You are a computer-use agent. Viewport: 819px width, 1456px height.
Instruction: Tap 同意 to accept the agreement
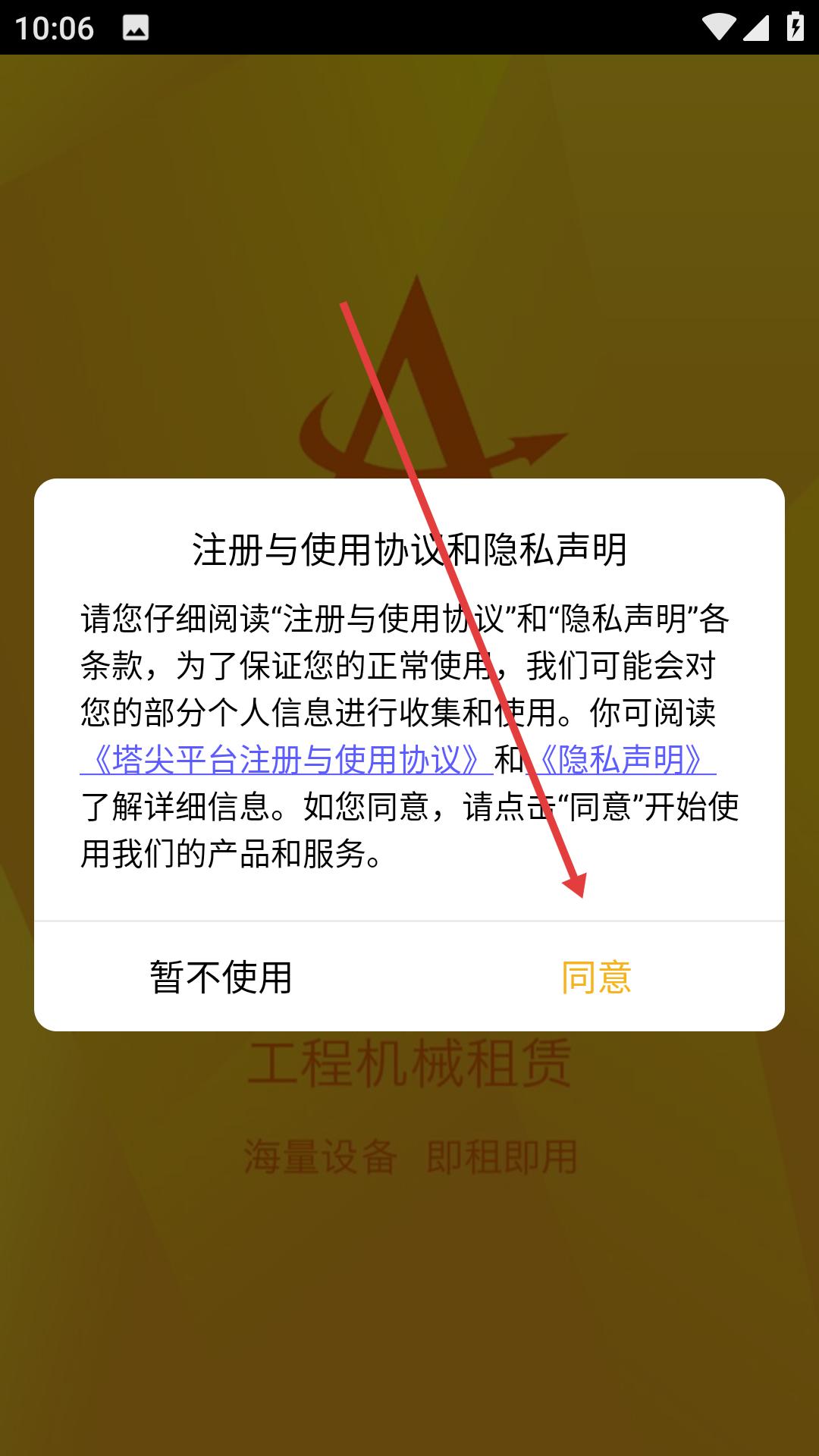point(597,977)
